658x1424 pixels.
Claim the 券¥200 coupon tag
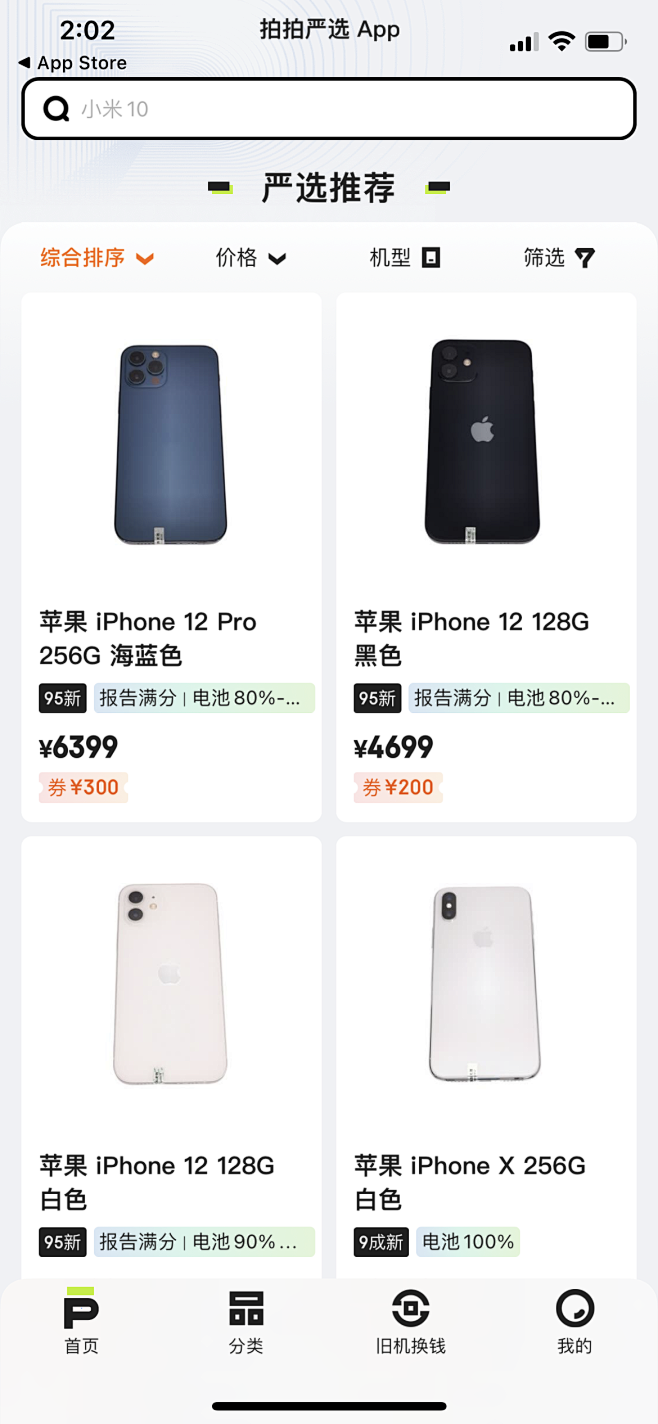pos(398,788)
